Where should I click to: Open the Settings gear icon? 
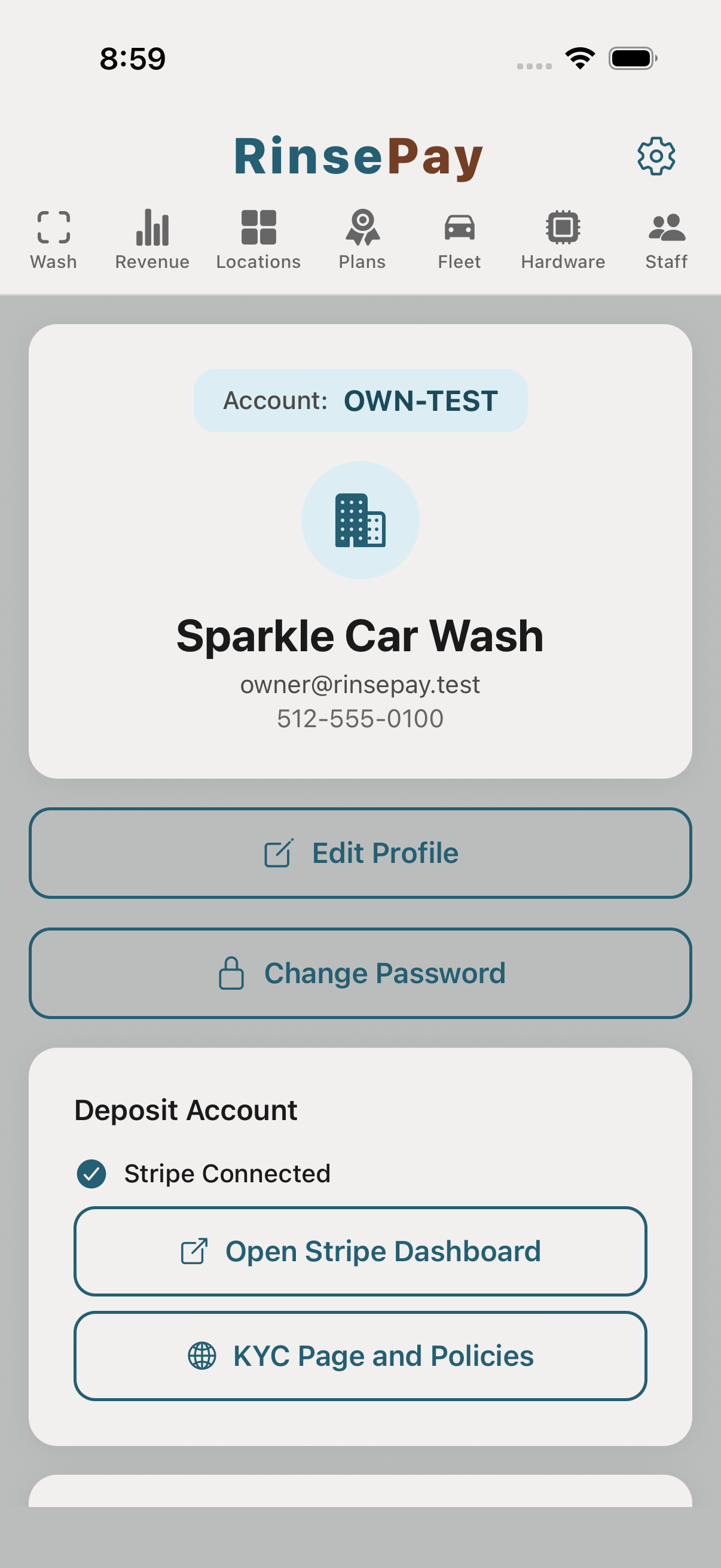click(x=656, y=156)
